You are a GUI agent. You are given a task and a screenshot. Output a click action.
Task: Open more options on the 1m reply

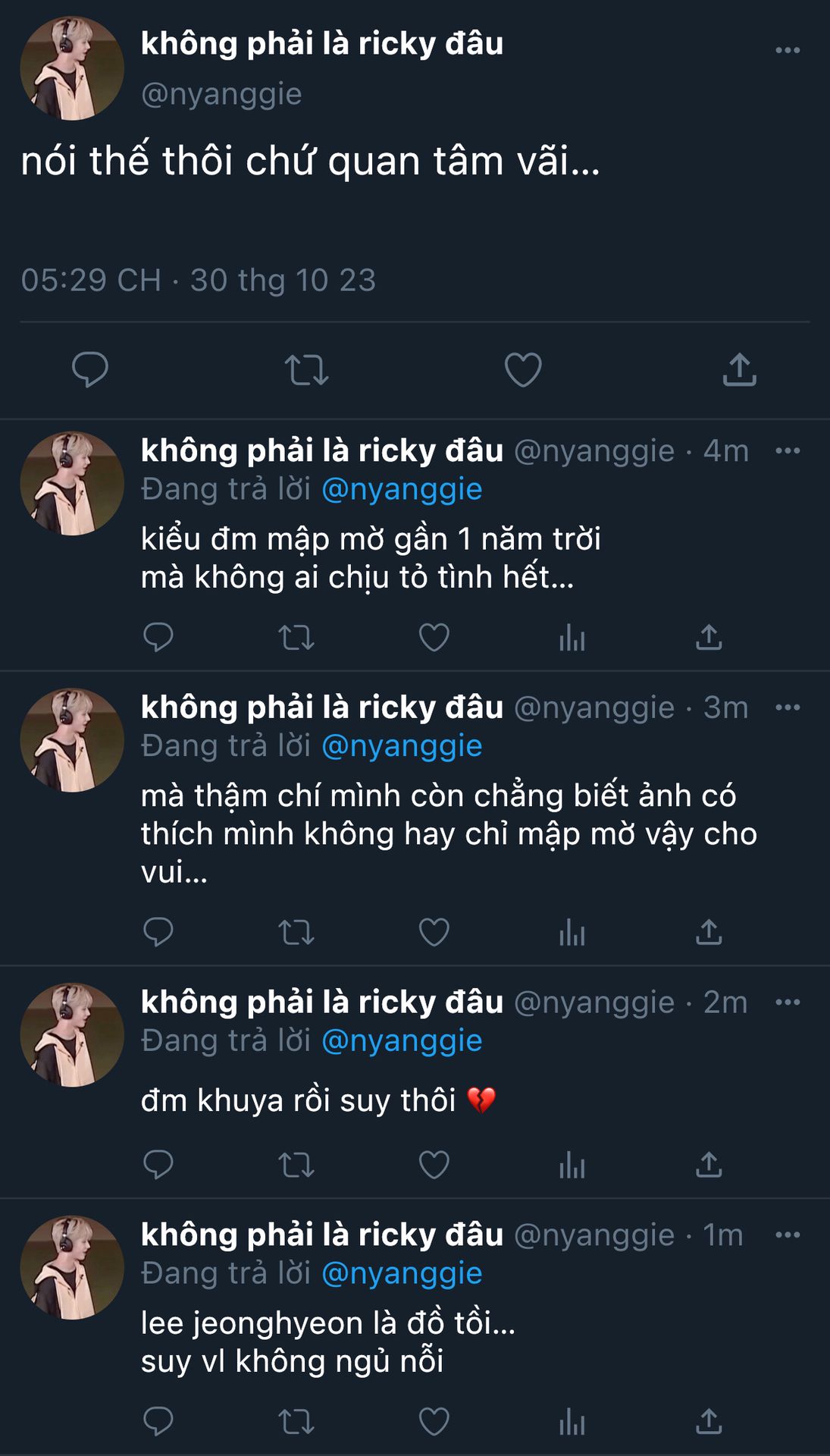click(x=788, y=1235)
